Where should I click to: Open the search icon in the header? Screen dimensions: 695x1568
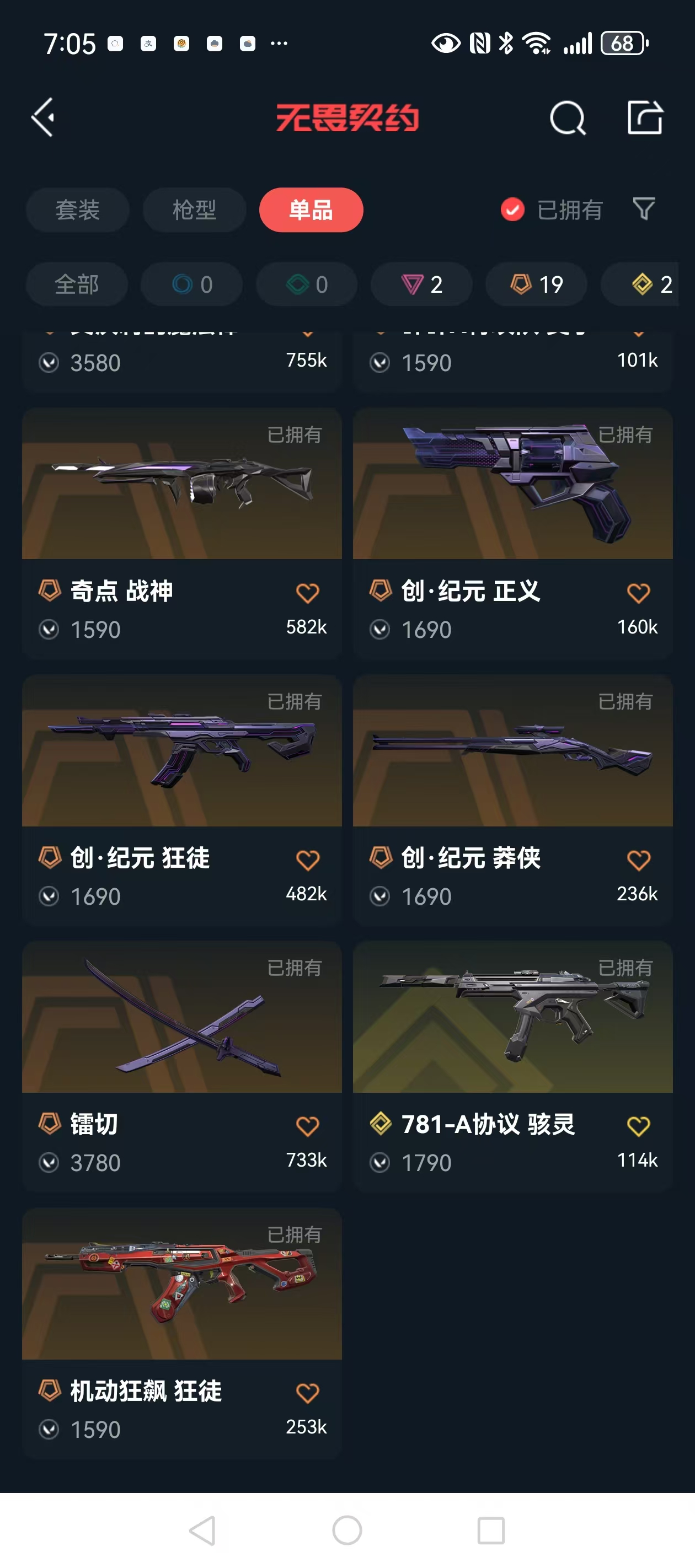[x=567, y=117]
